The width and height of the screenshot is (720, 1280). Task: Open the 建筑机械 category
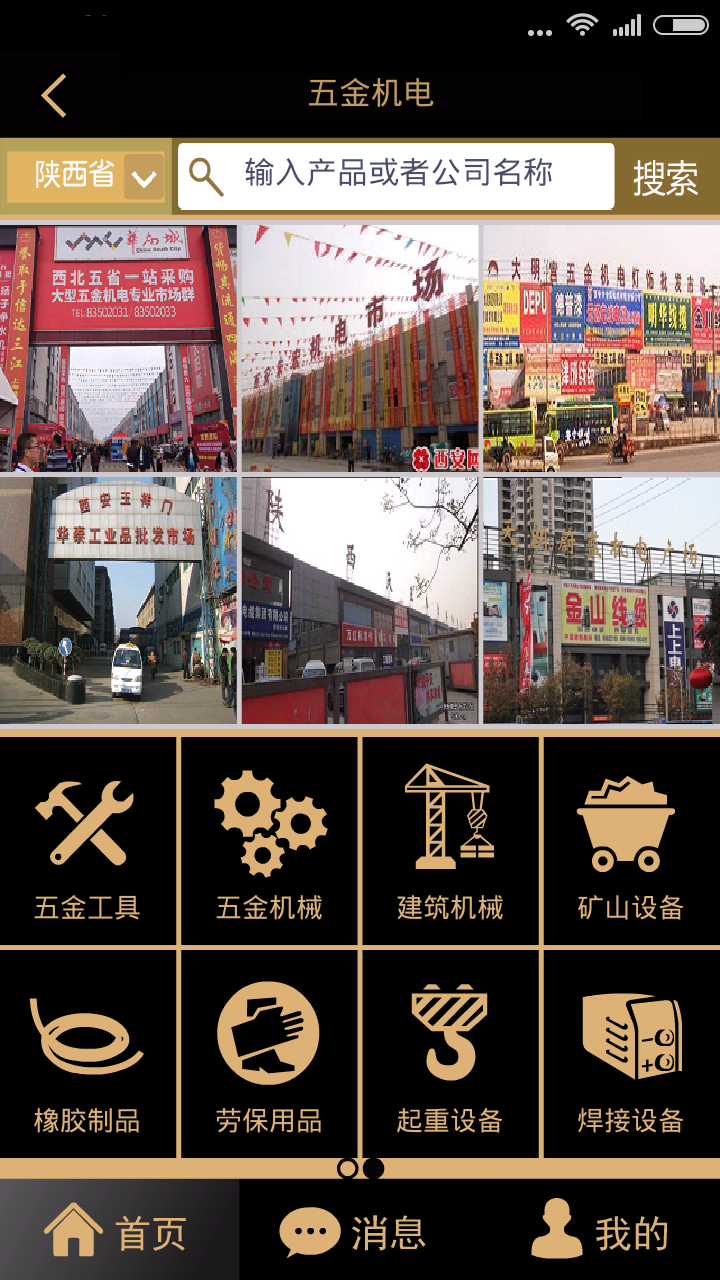click(x=450, y=841)
